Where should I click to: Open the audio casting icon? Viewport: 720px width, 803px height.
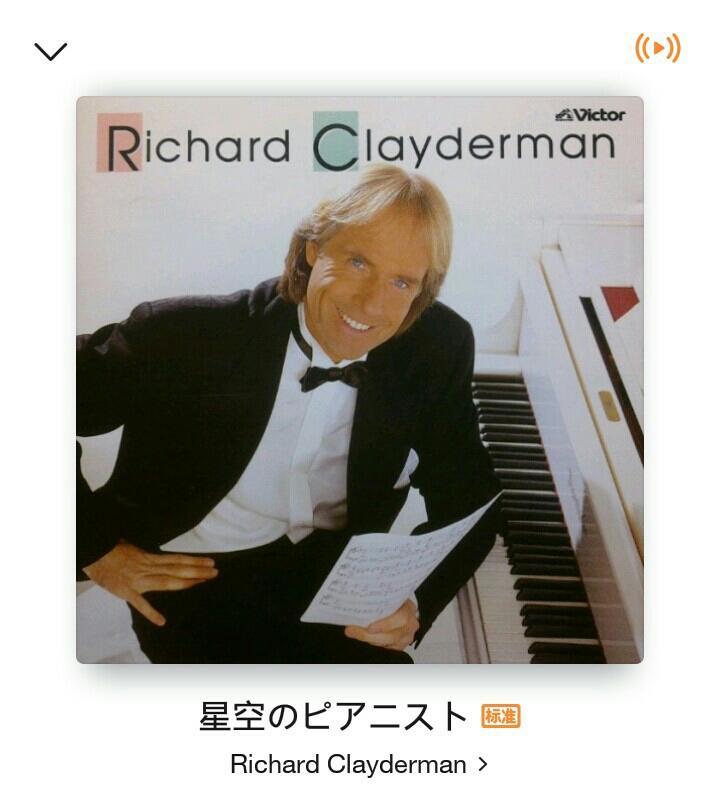coord(657,48)
